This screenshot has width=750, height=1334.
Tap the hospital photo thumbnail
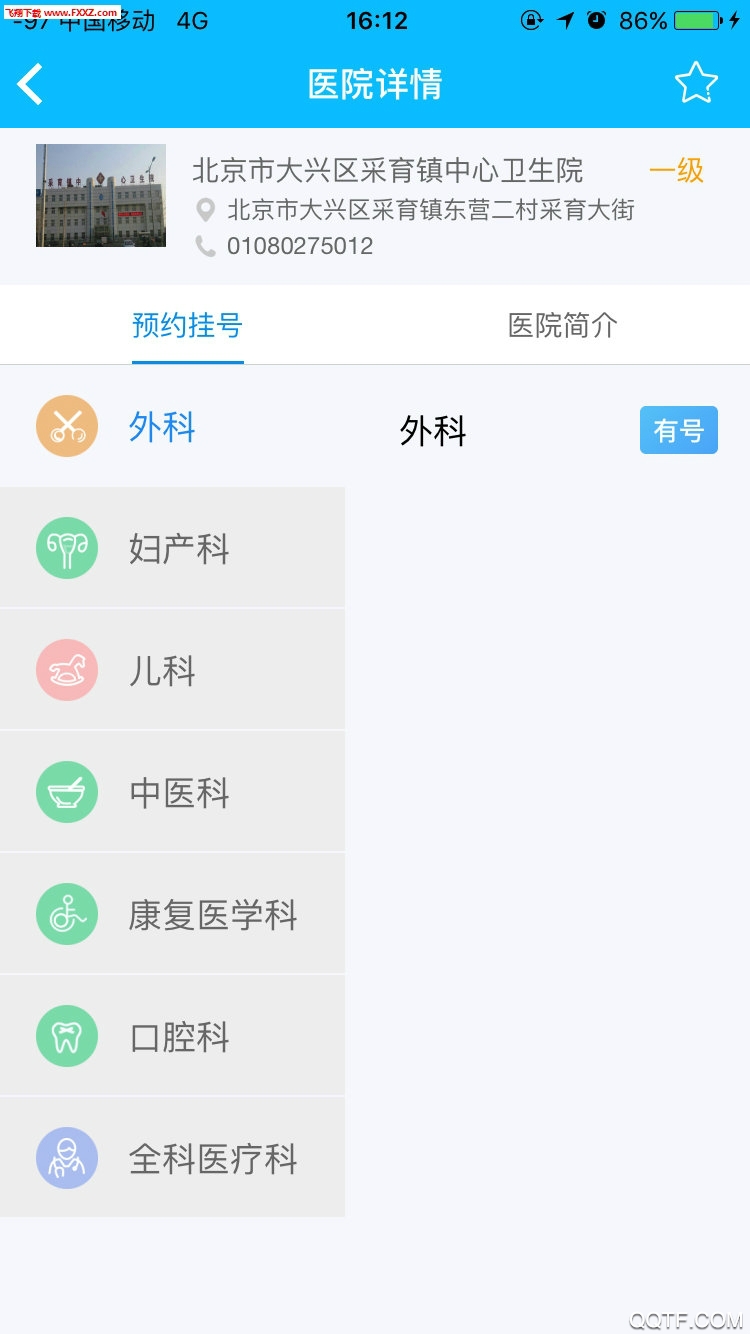100,195
